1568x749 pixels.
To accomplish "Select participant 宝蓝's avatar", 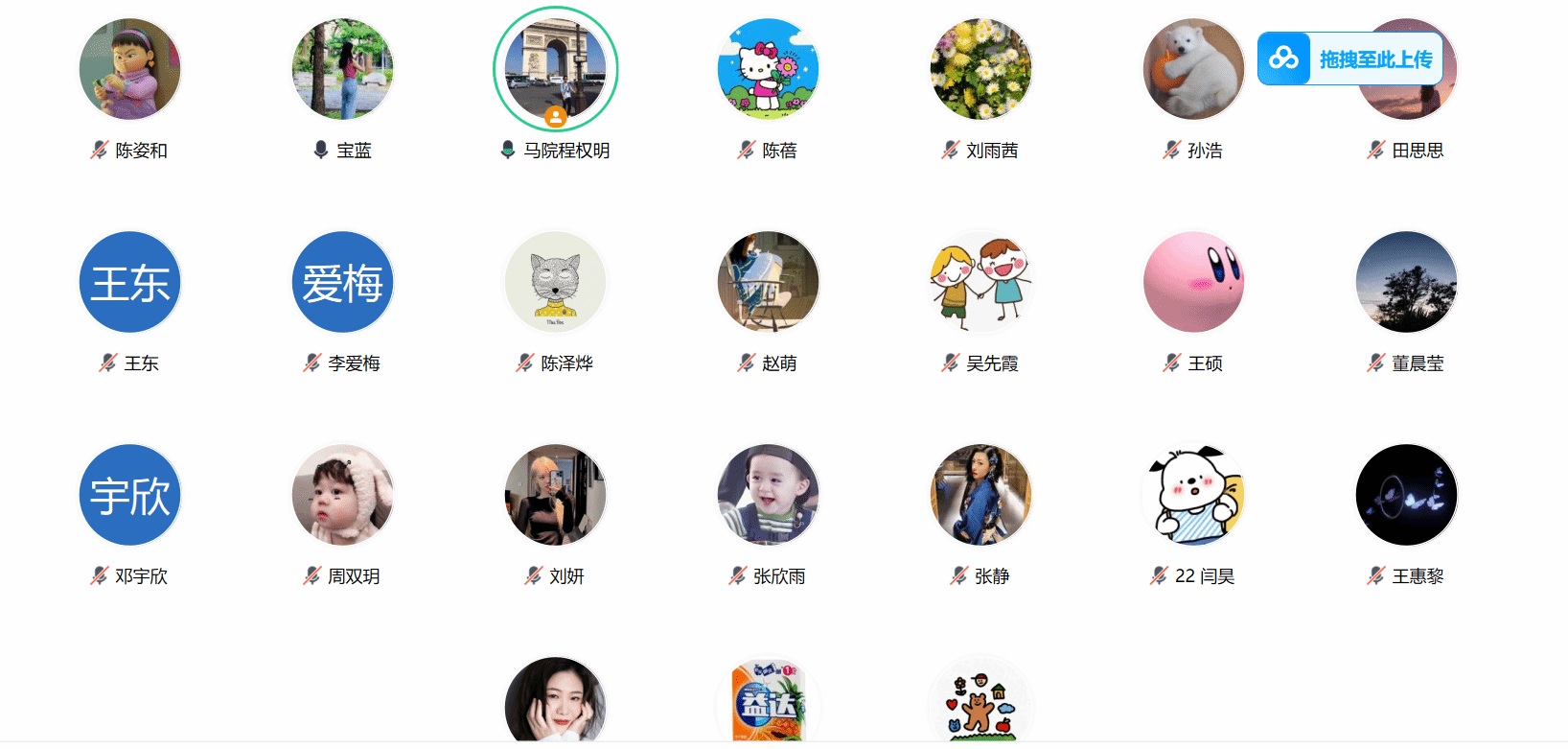I will pyautogui.click(x=342, y=69).
